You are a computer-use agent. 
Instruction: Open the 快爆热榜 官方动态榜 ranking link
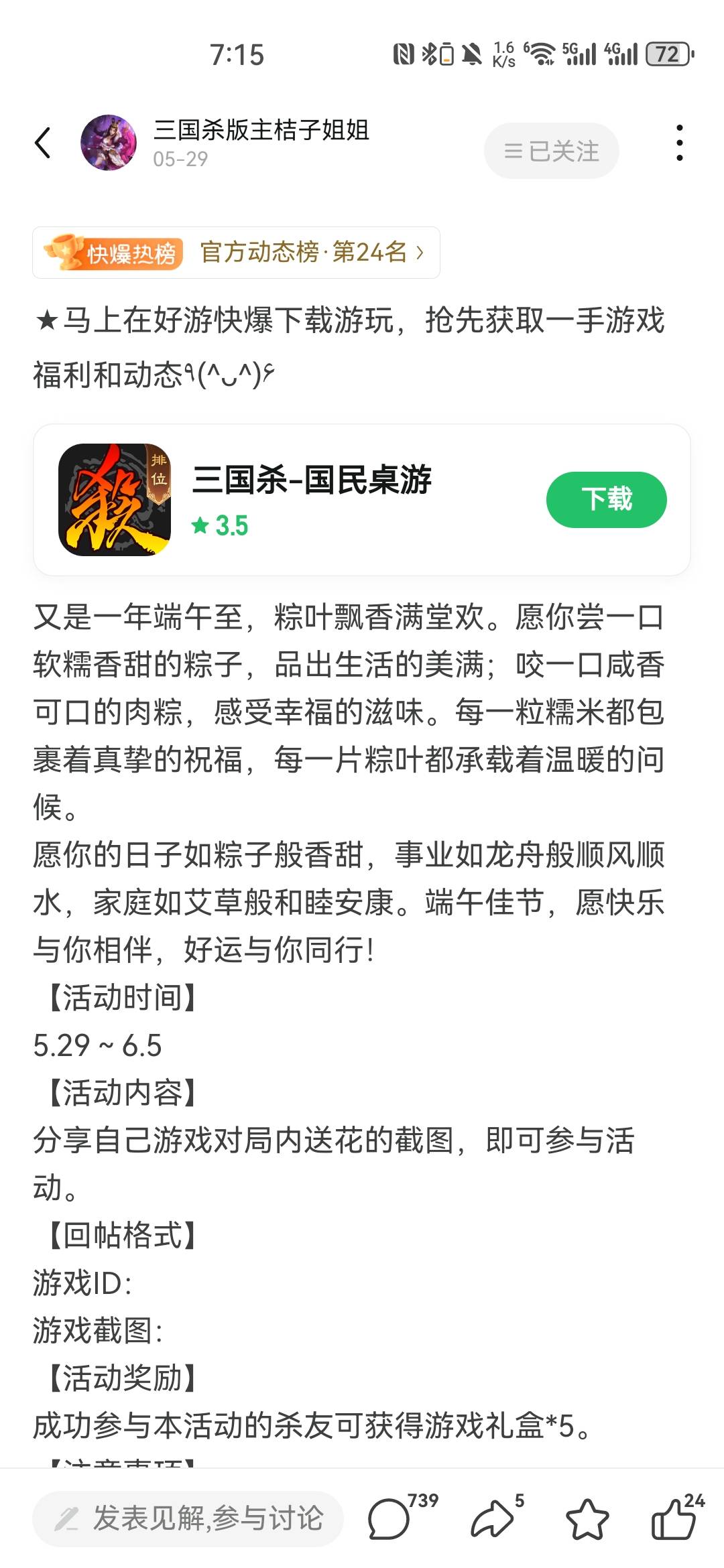coord(236,253)
